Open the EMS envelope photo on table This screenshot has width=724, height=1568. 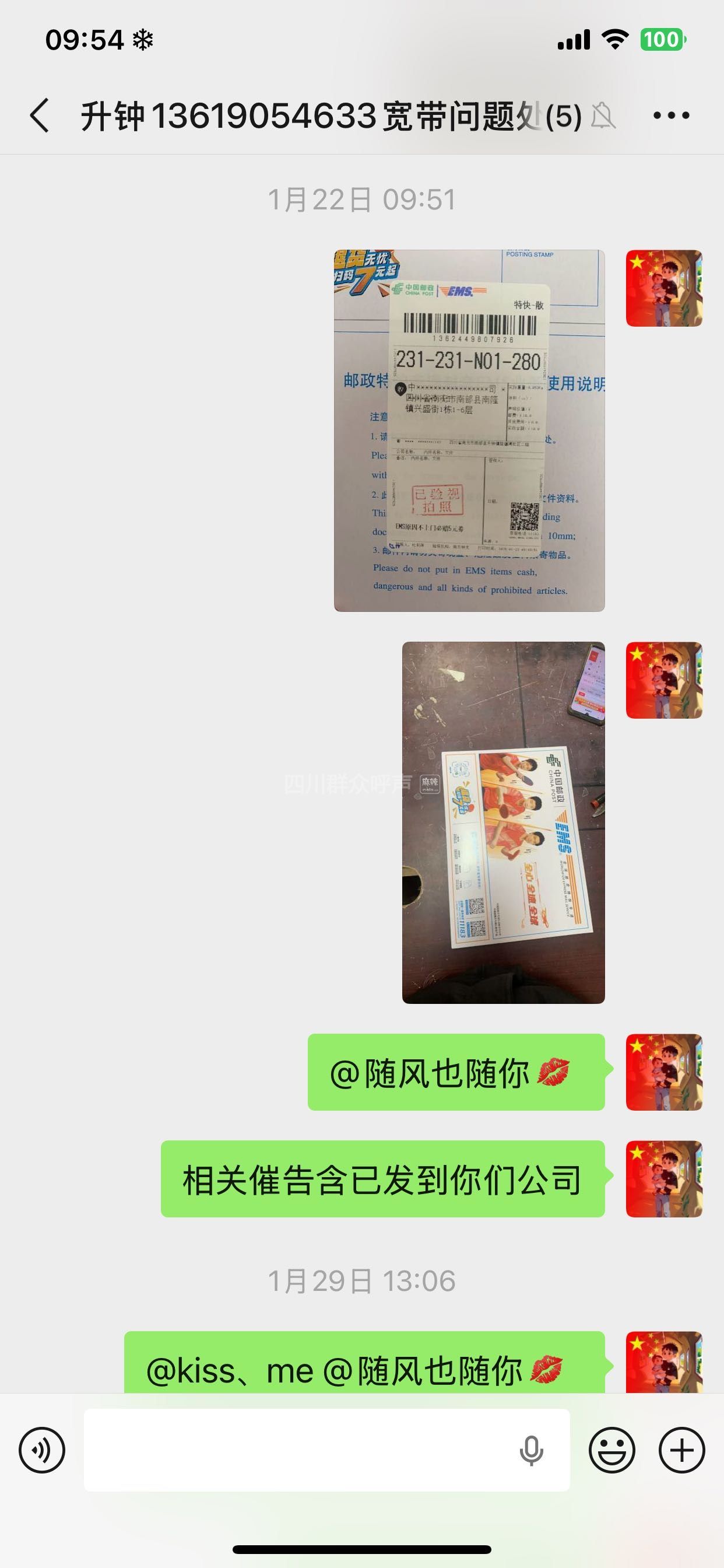[x=503, y=822]
